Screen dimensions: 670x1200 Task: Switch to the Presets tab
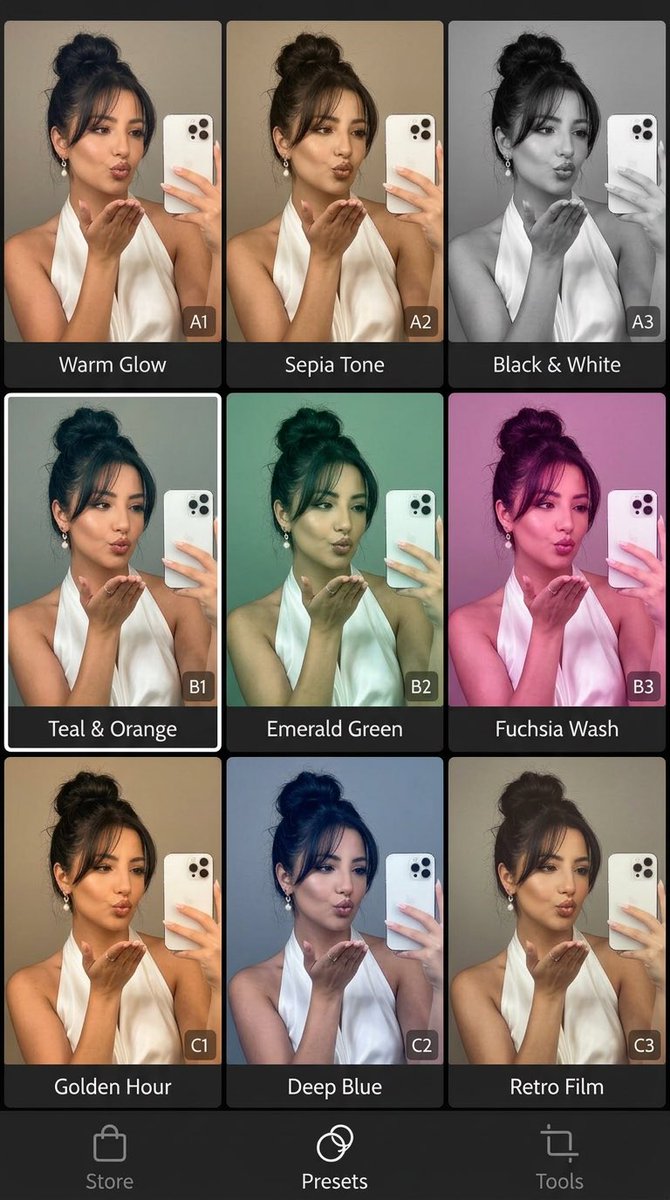click(335, 1157)
